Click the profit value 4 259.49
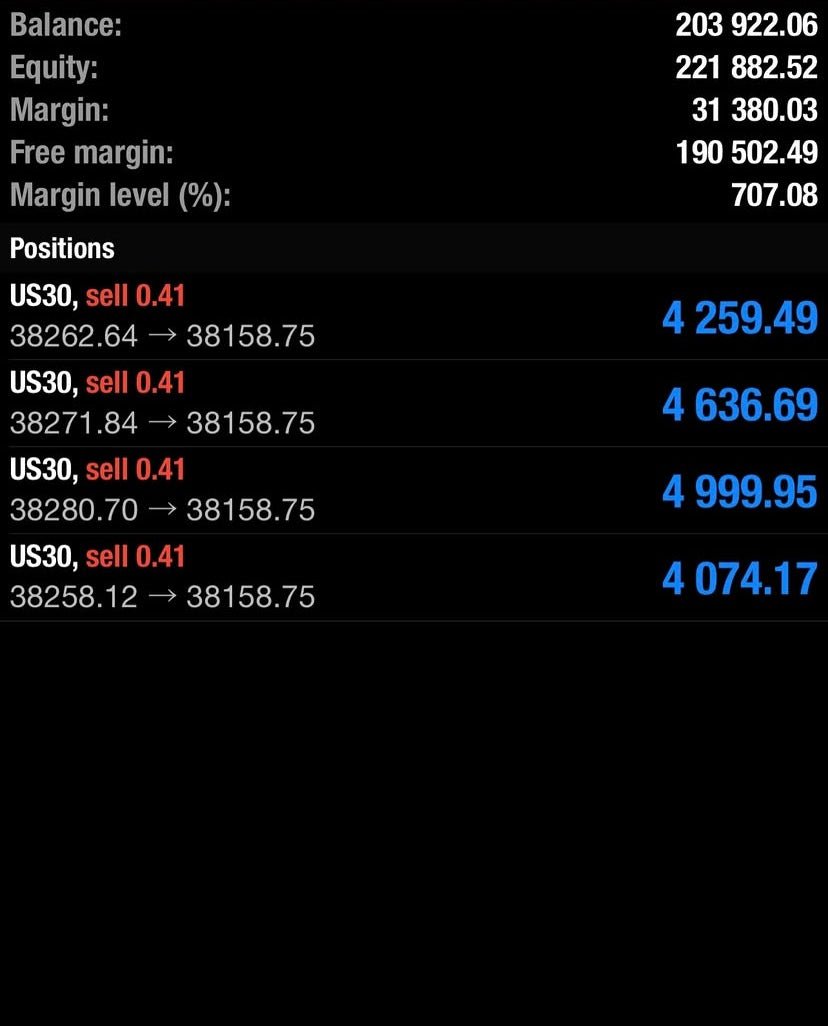Screen dimensions: 828x1026 739,318
